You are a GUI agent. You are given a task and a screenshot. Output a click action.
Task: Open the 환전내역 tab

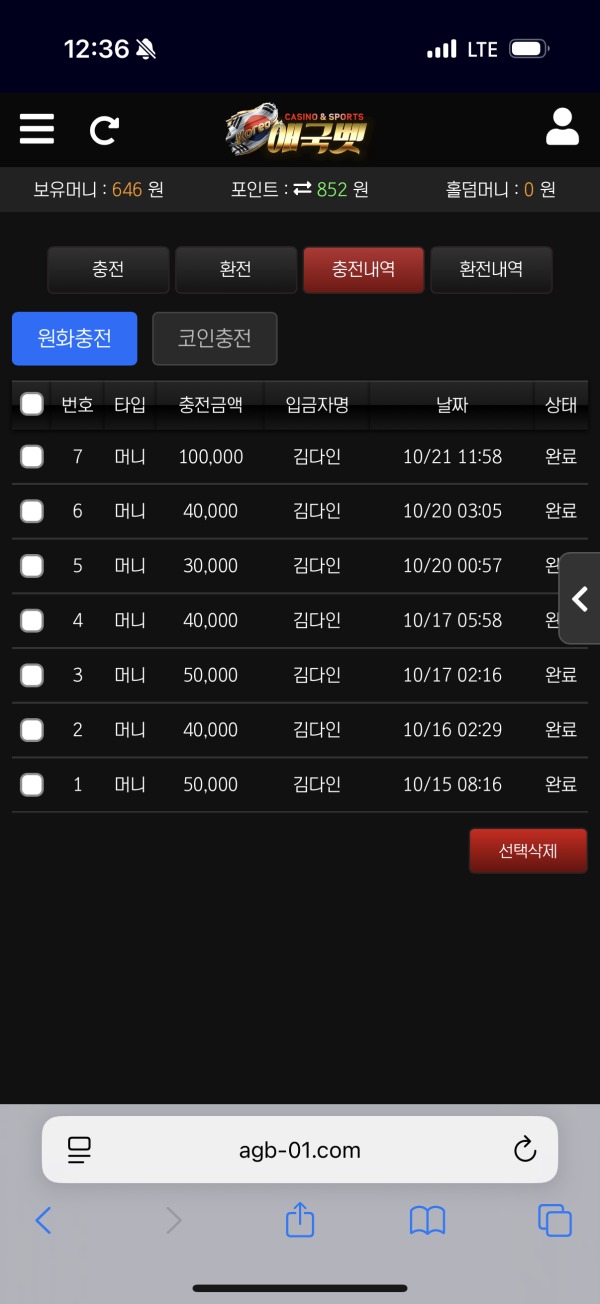[x=491, y=269]
